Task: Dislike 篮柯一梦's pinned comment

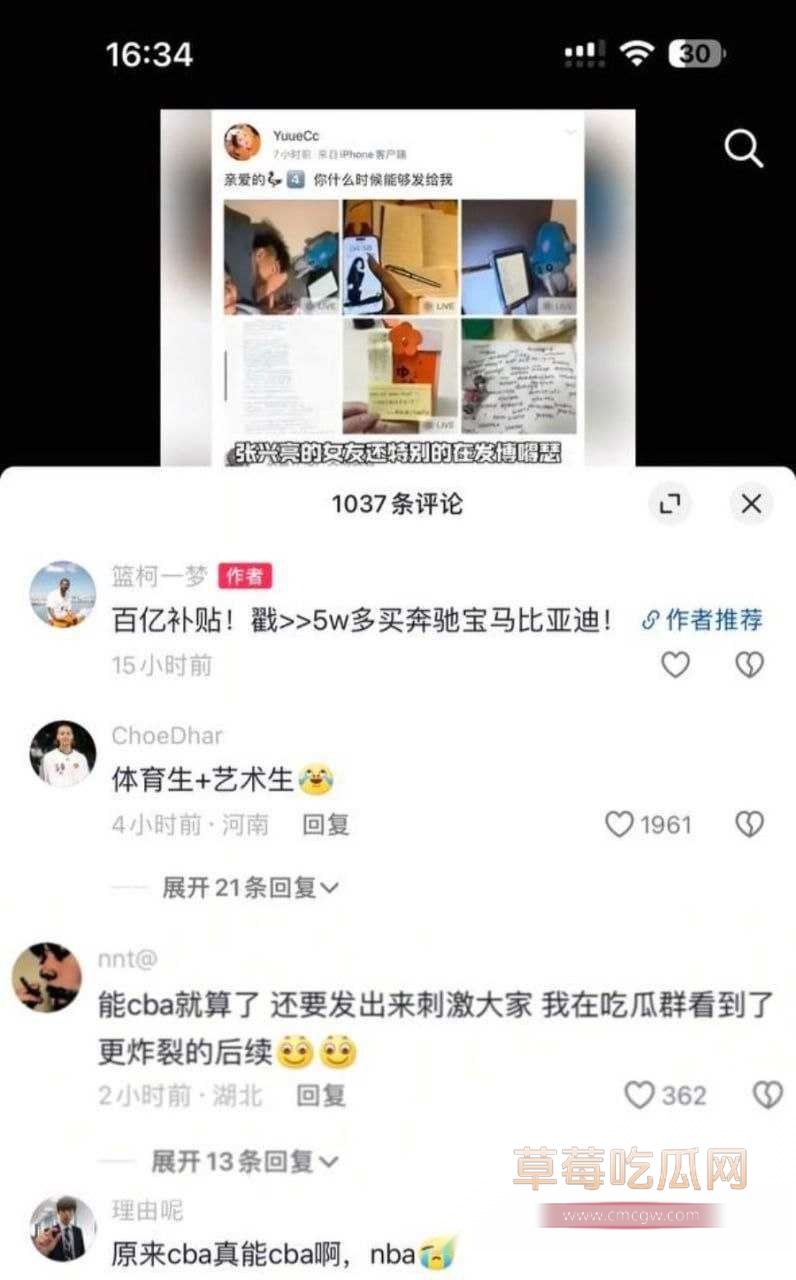Action: [x=749, y=664]
